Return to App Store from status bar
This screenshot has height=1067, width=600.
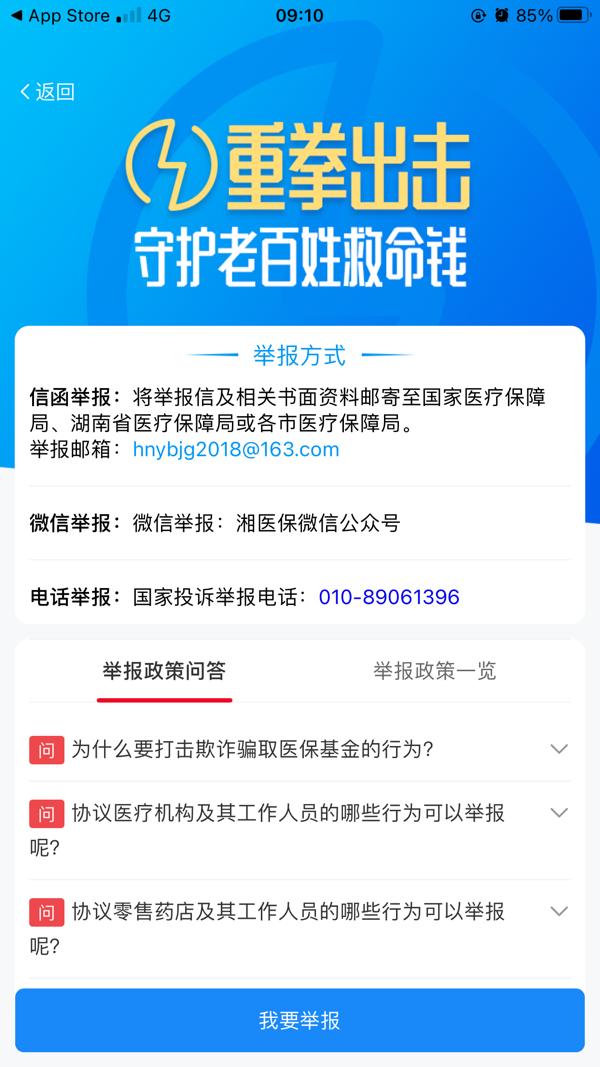click(x=59, y=16)
